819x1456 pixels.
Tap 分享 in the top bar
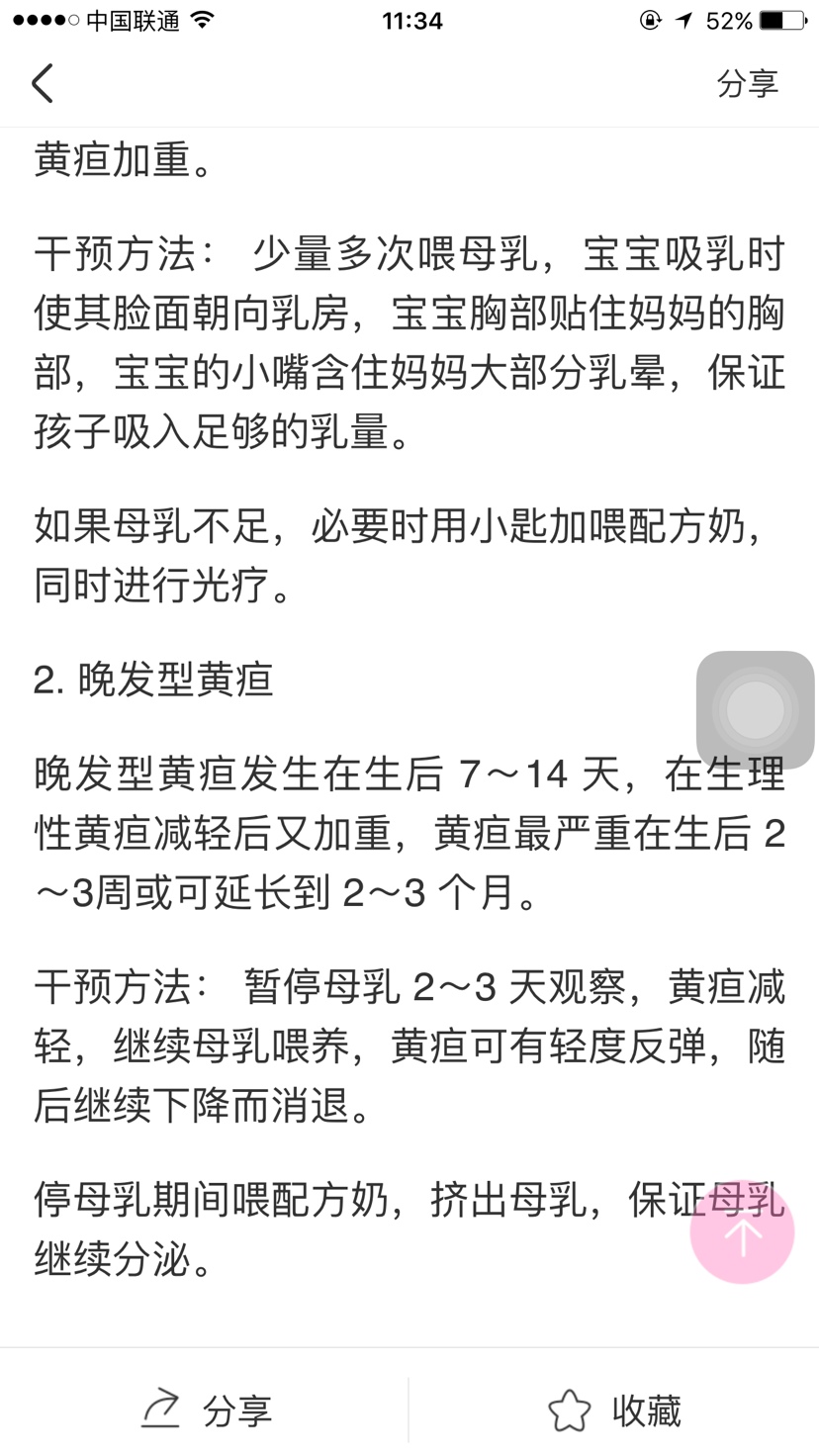click(747, 84)
